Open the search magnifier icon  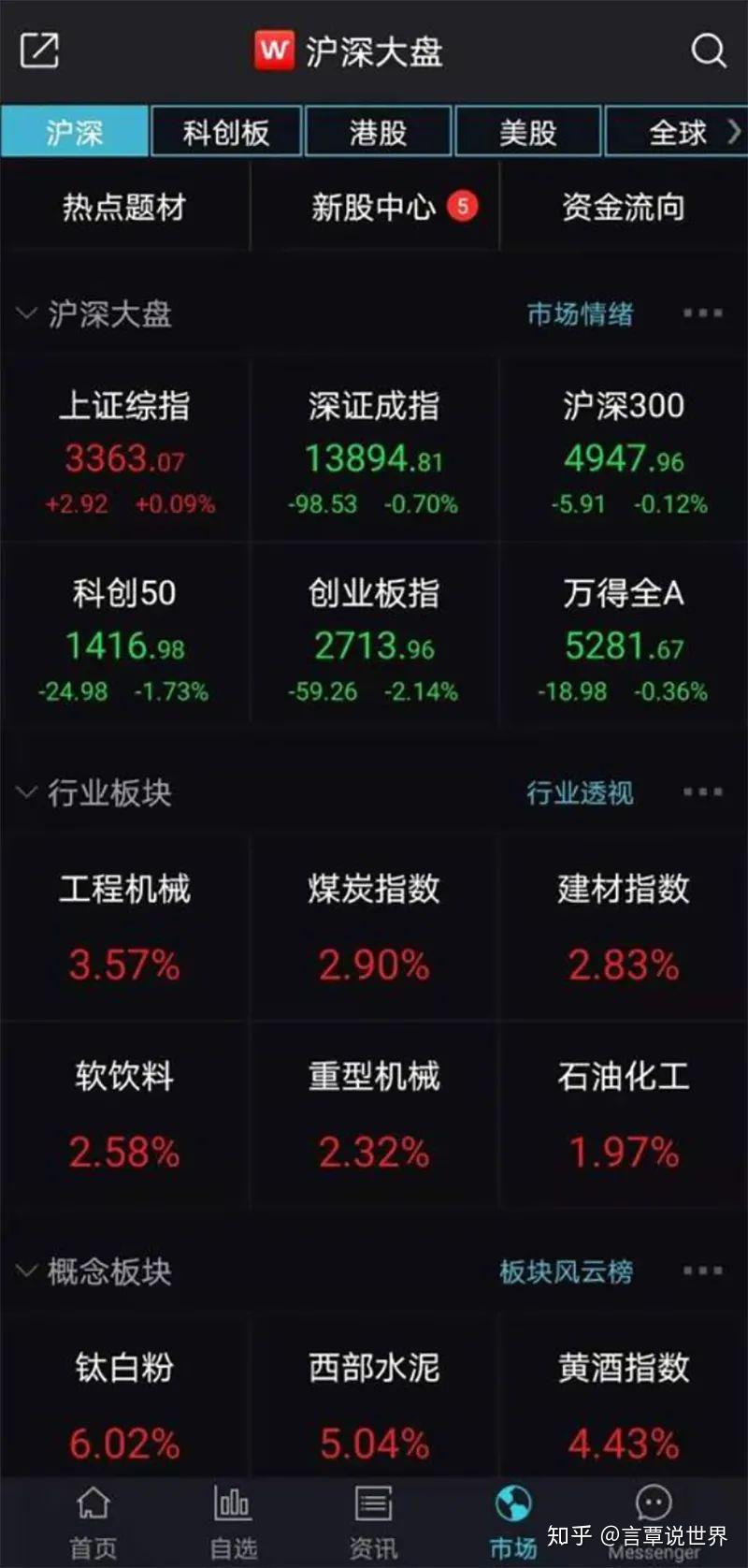coord(708,51)
